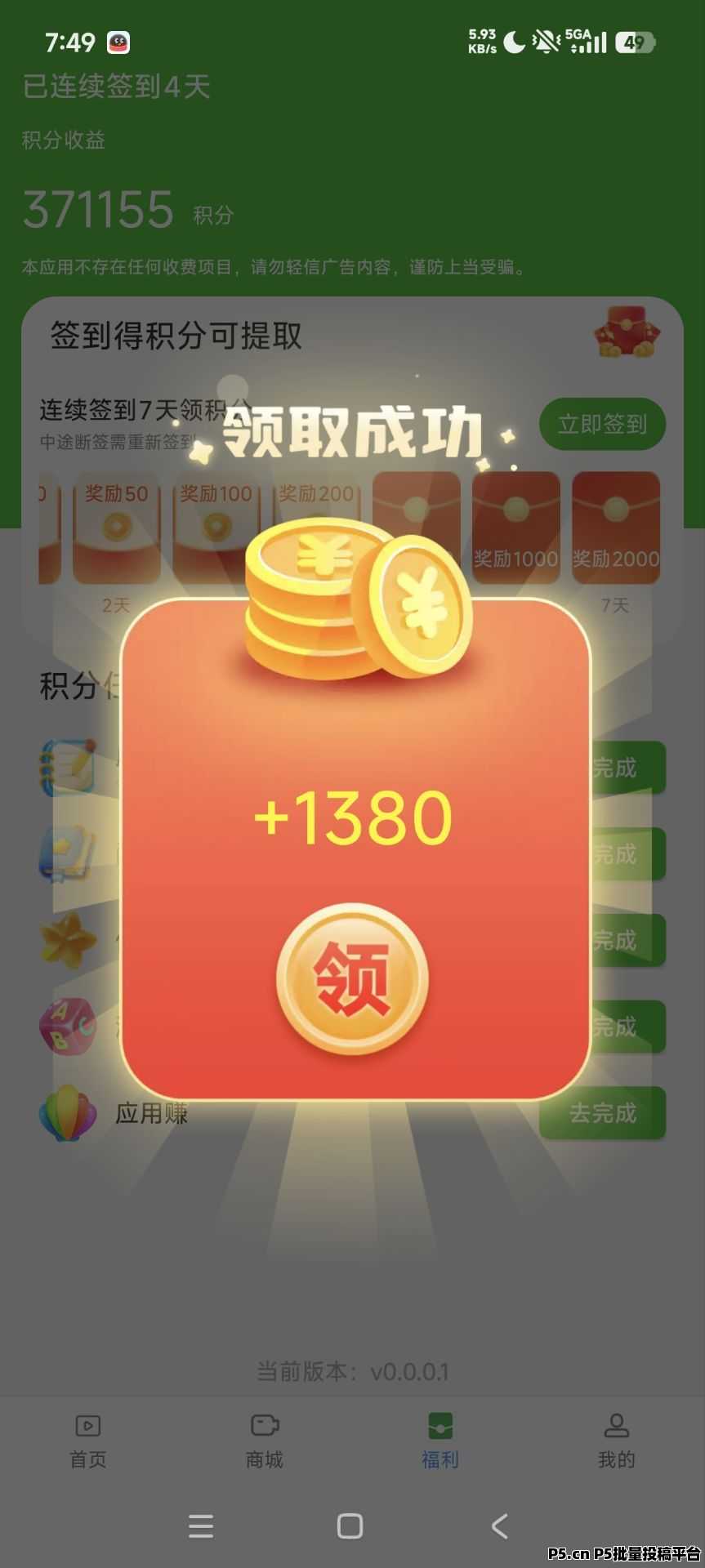705x1568 pixels.
Task: Open the 福利 tab
Action: coord(440,1441)
